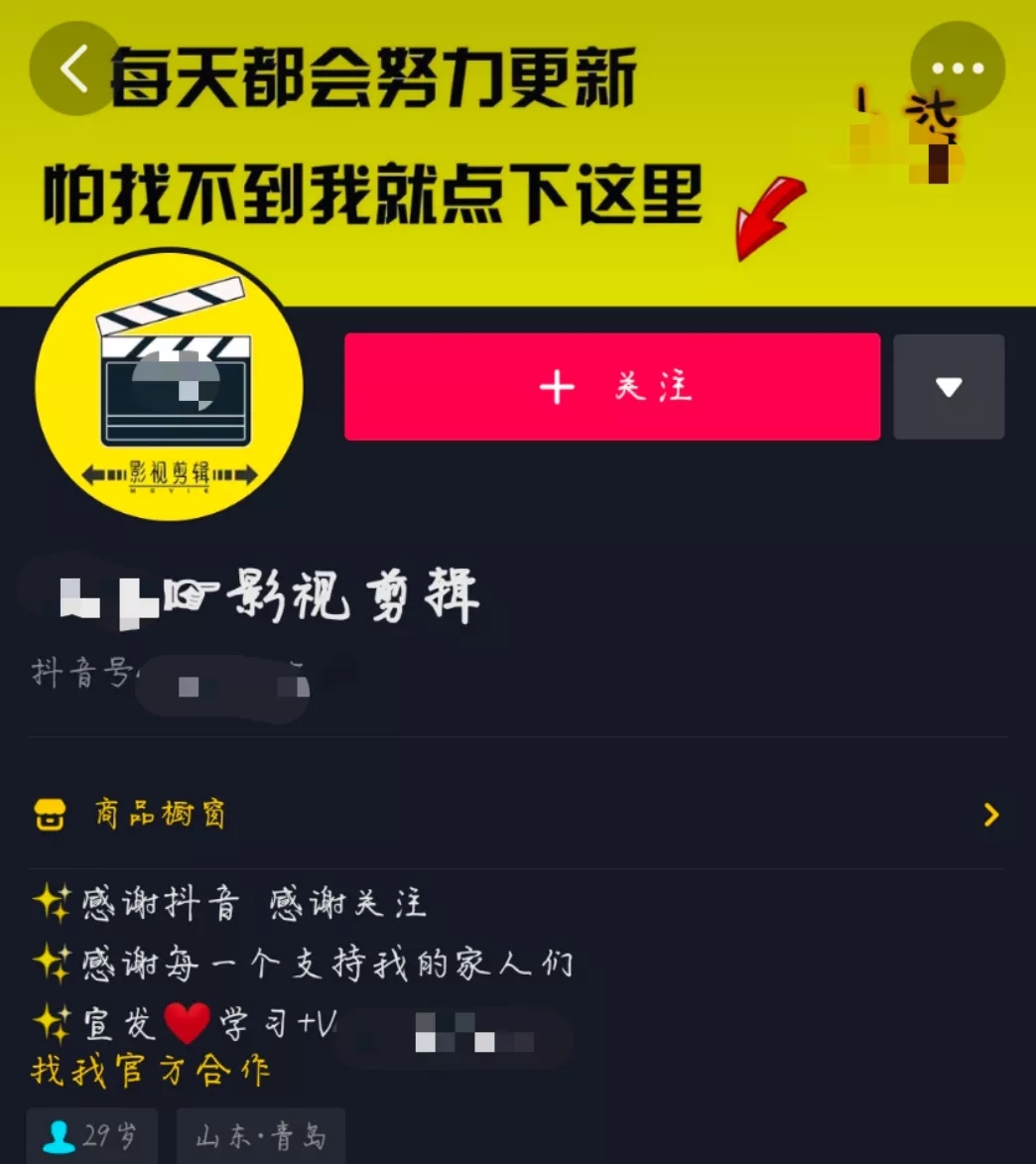
Task: View the profile avatar picture
Action: click(169, 385)
